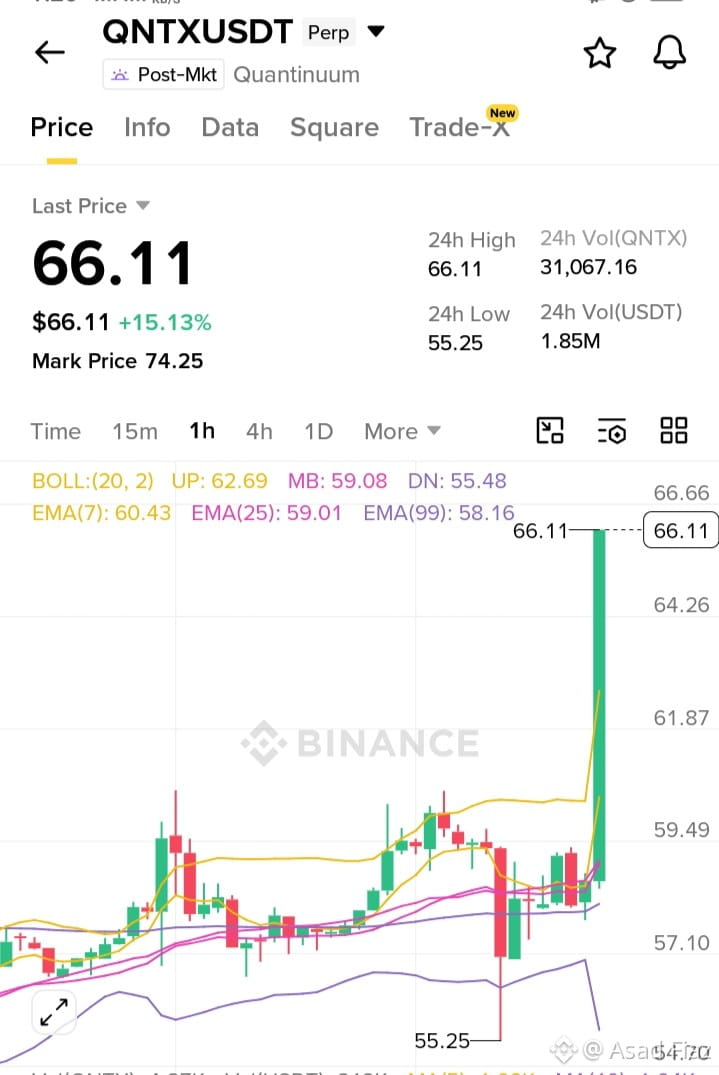Switch chart to 15m interval

pos(135,431)
